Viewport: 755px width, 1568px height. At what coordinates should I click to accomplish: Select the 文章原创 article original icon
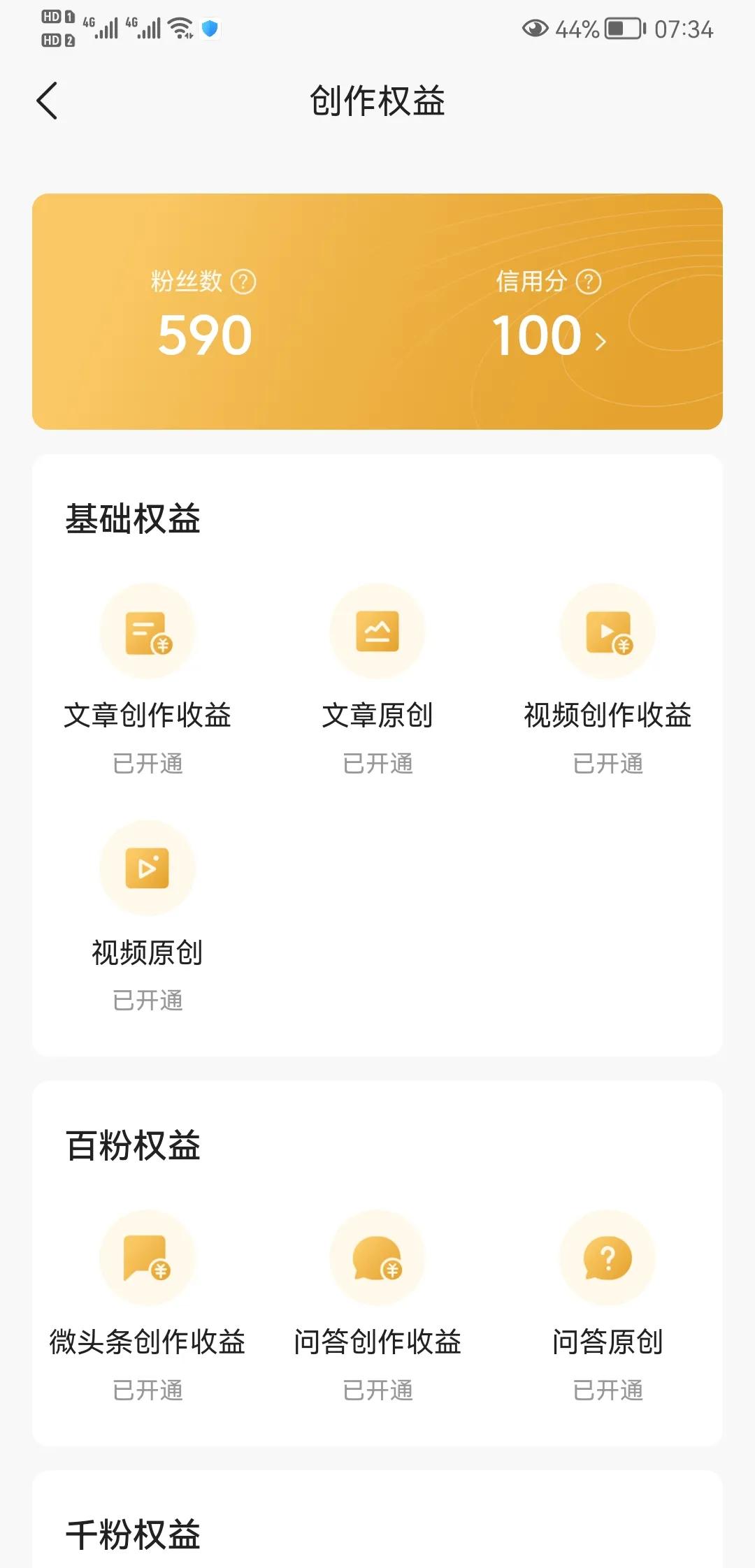pos(377,630)
